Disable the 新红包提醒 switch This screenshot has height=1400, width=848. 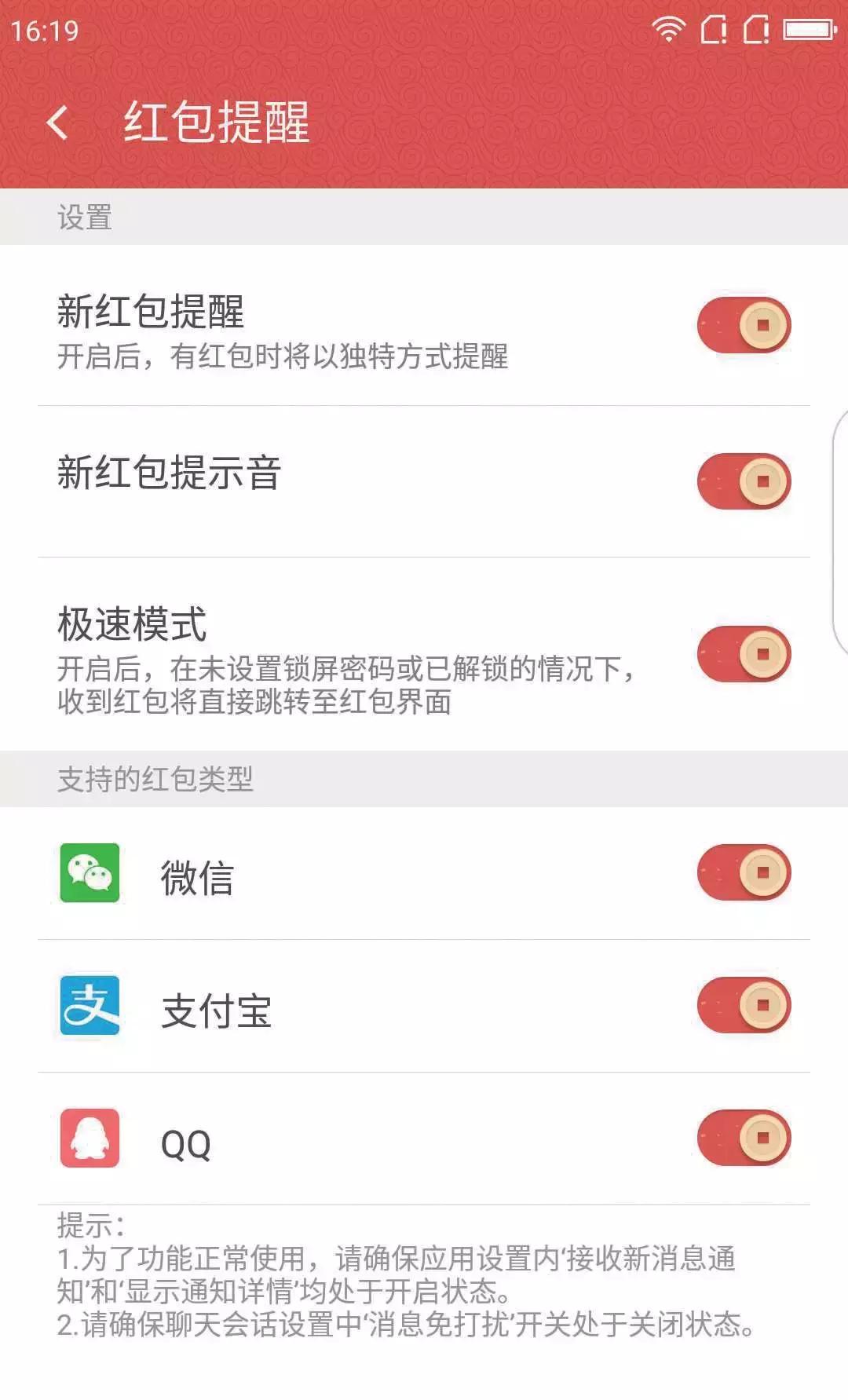(x=744, y=323)
